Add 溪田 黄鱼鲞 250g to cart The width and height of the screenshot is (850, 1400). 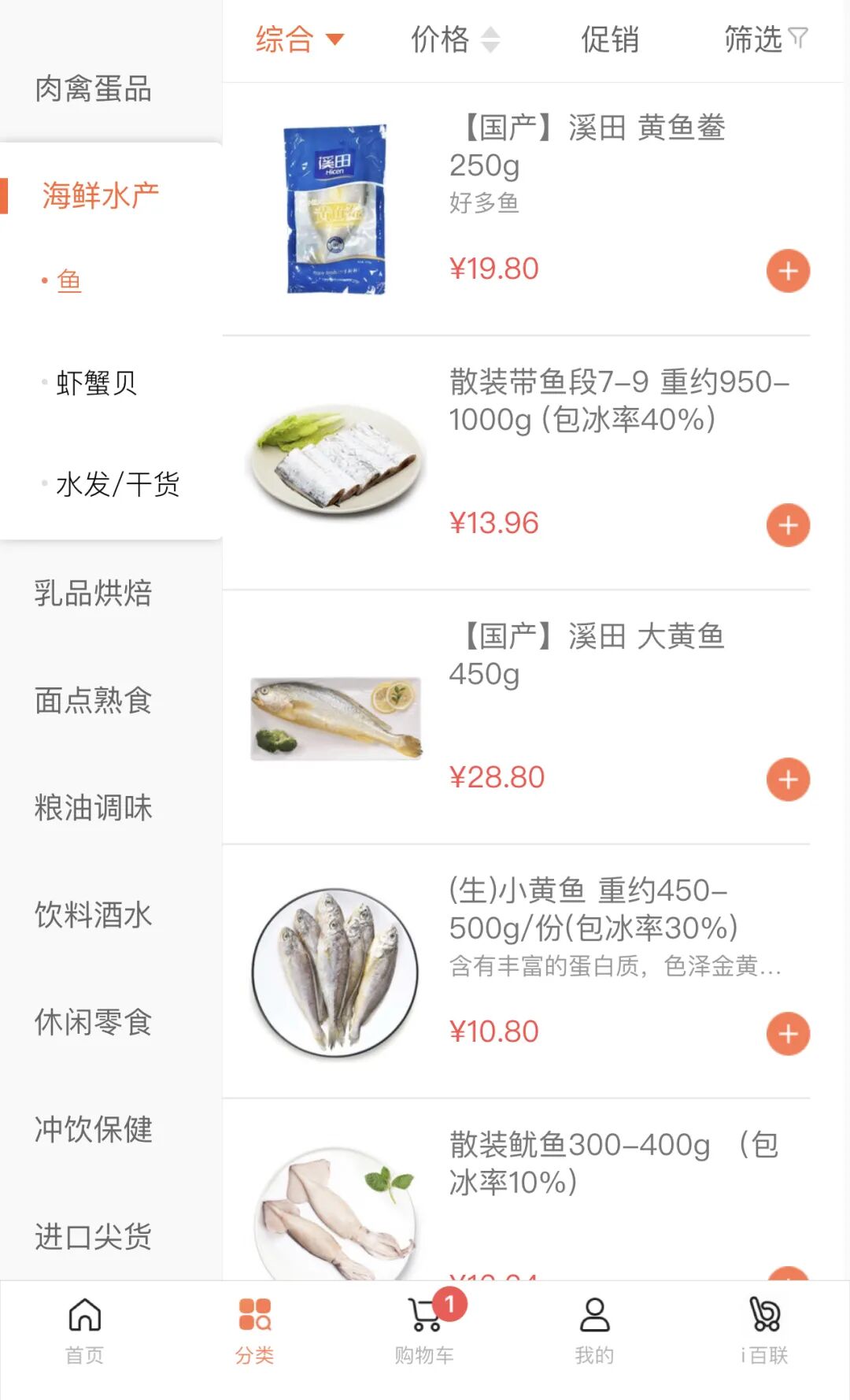click(788, 271)
